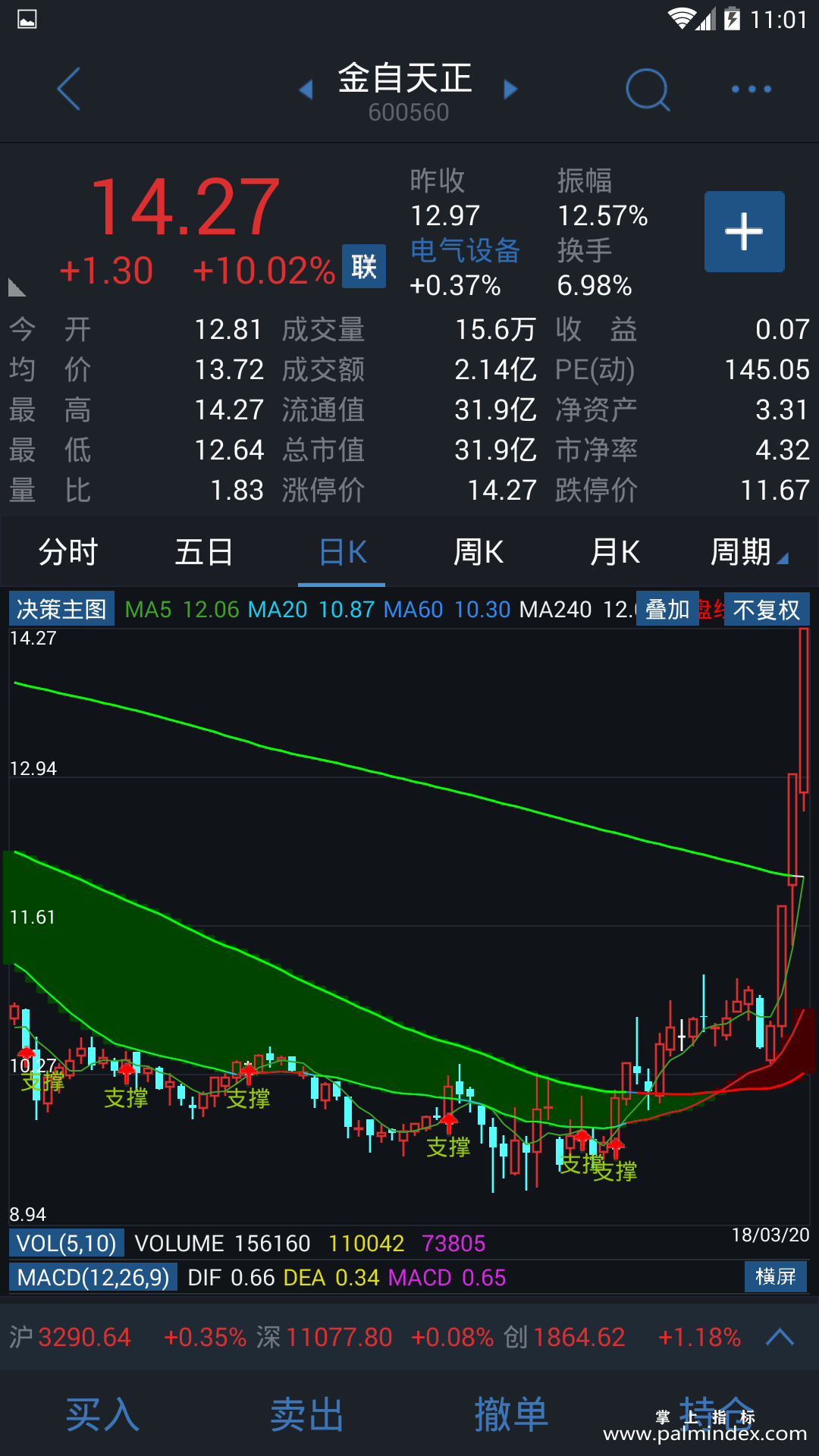Switch to the previous stock arrow

(306, 89)
